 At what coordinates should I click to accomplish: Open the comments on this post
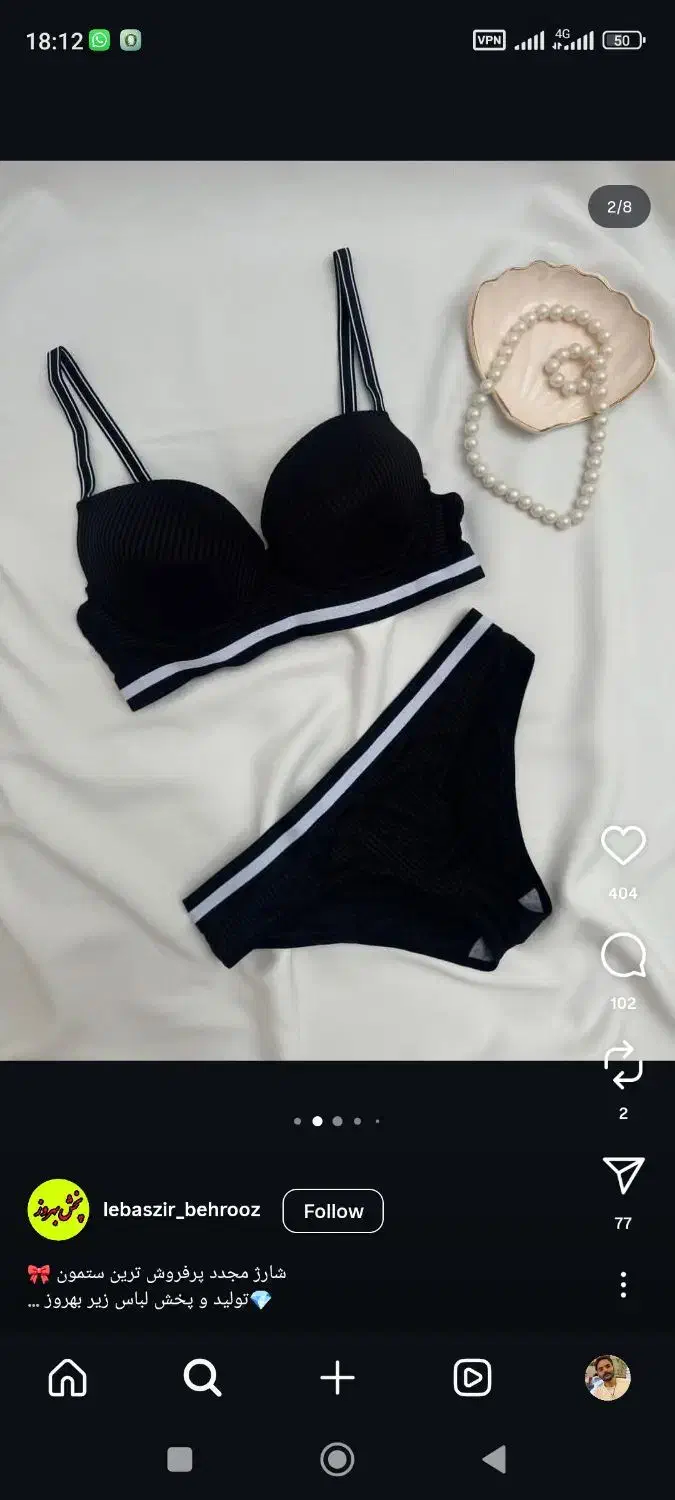point(623,957)
